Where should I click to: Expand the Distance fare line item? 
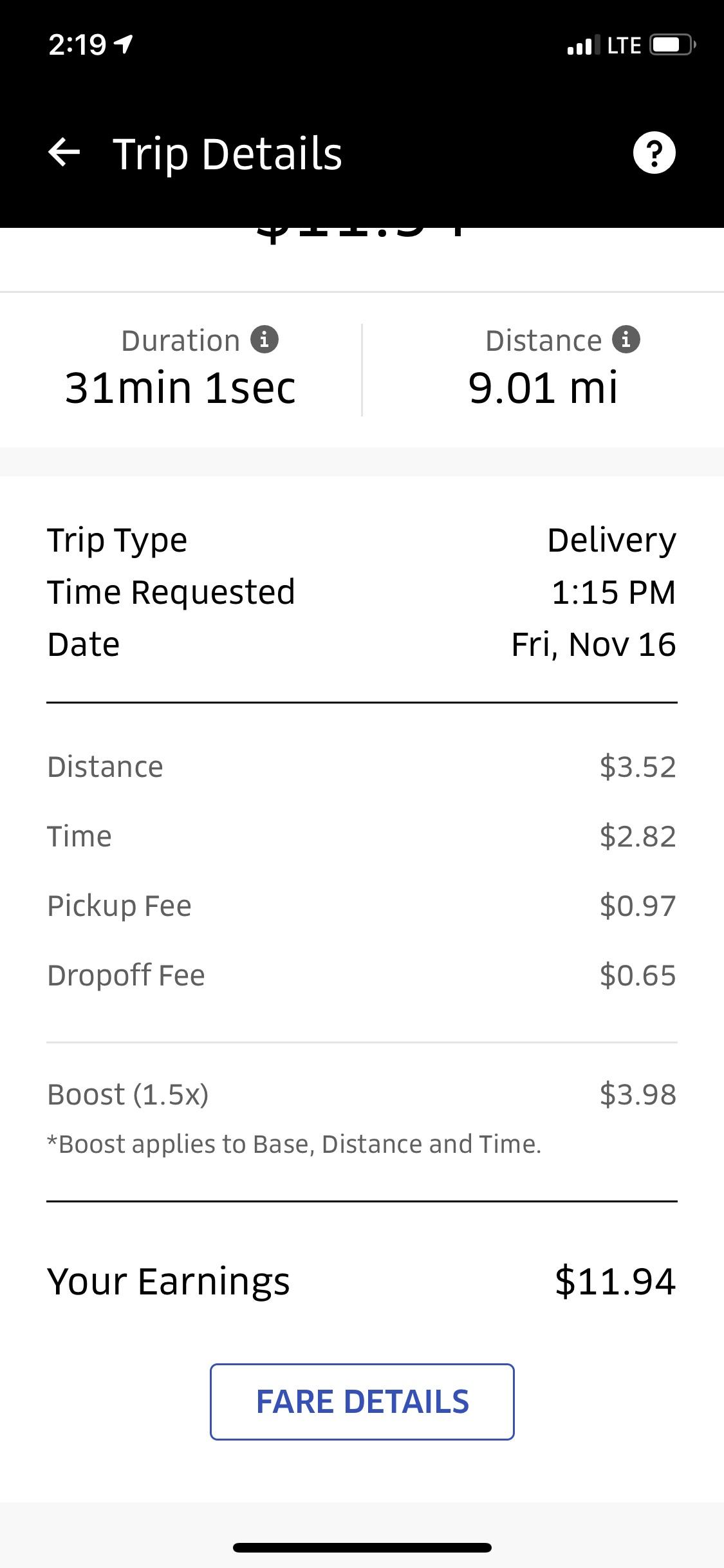(x=360, y=766)
